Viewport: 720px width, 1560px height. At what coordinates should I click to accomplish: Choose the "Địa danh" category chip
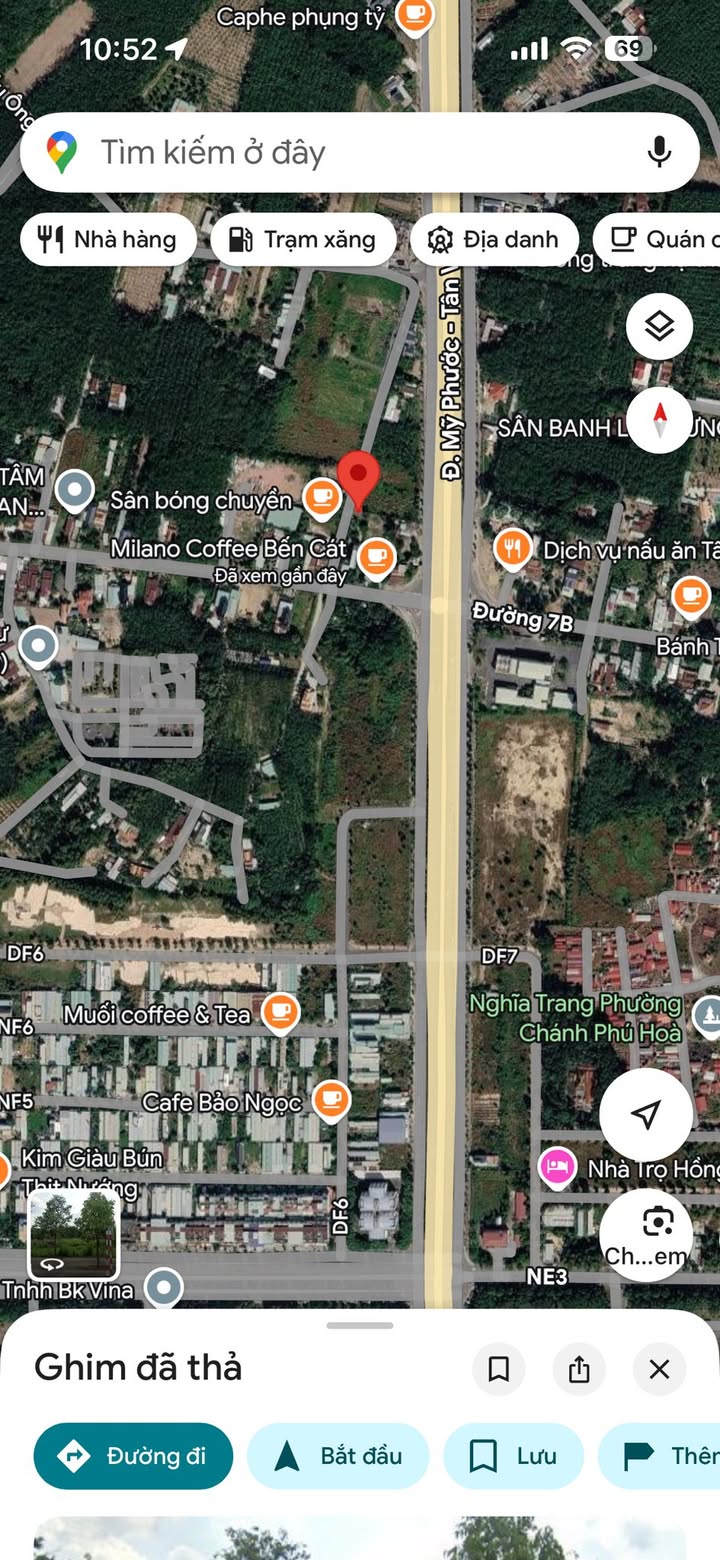click(x=494, y=239)
